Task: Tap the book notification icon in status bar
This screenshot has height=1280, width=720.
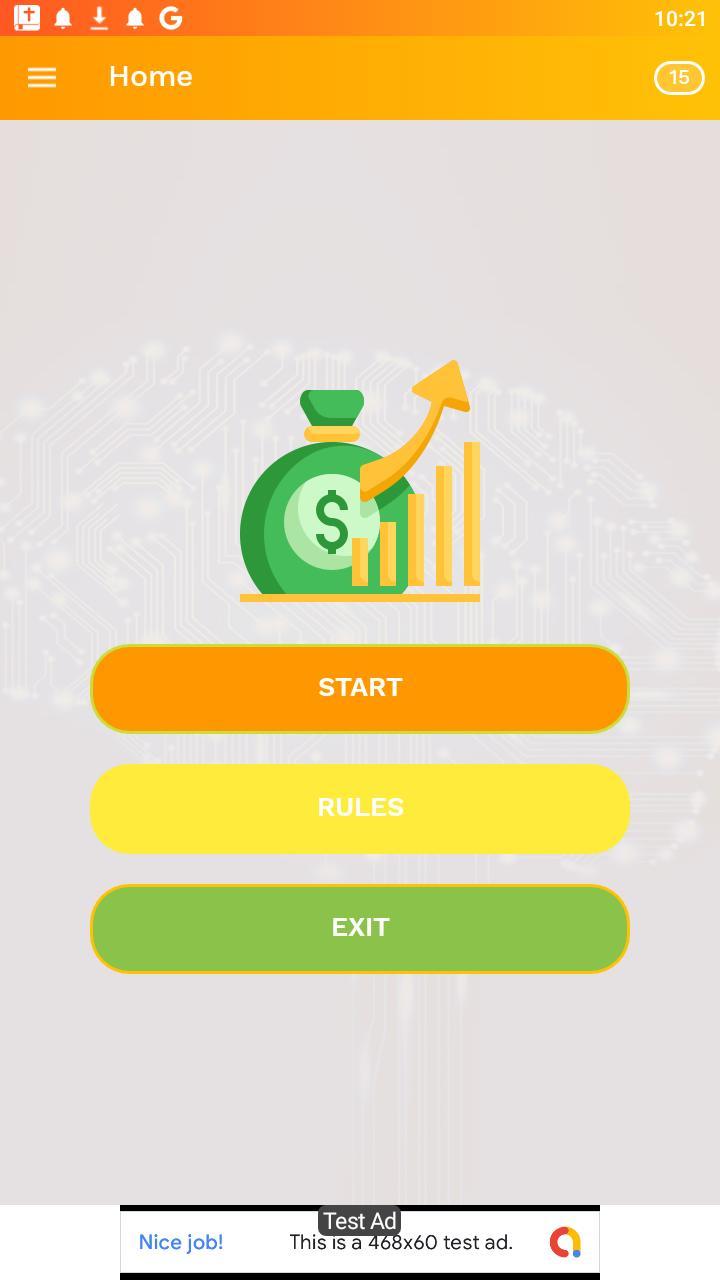Action: point(27,17)
